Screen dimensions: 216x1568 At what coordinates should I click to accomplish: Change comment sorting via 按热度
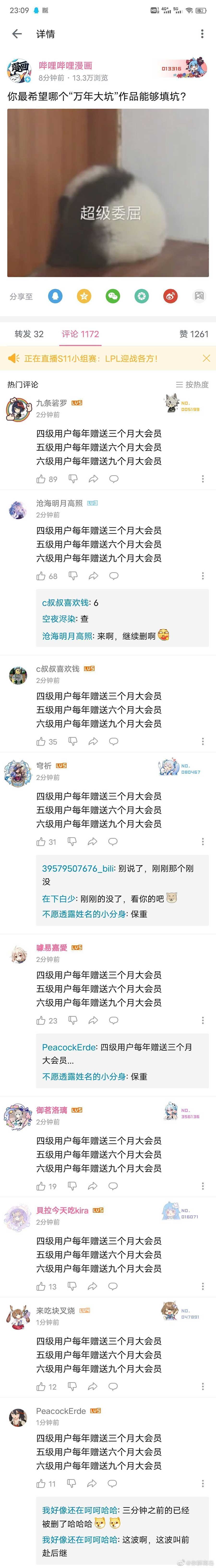click(192, 385)
